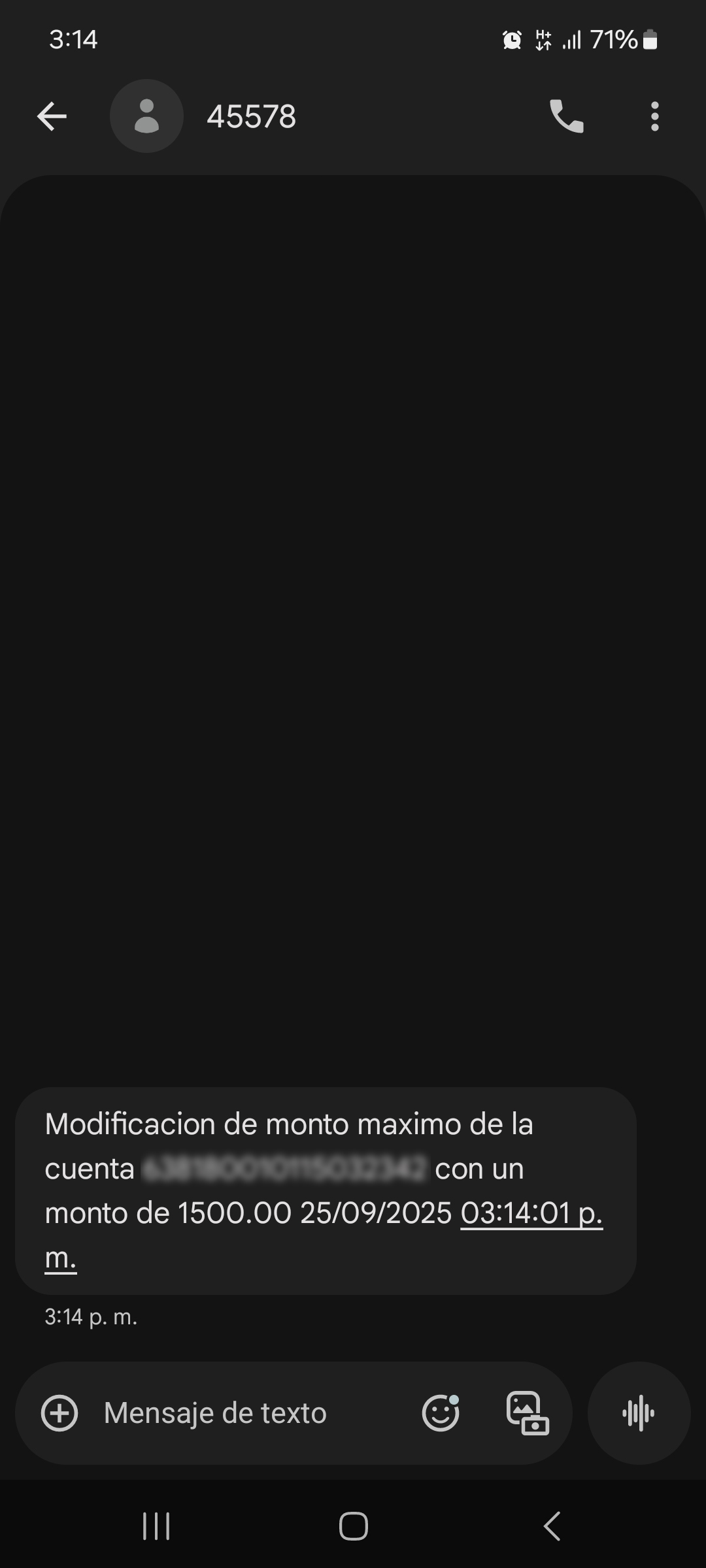Open the emoji picker

click(441, 1413)
